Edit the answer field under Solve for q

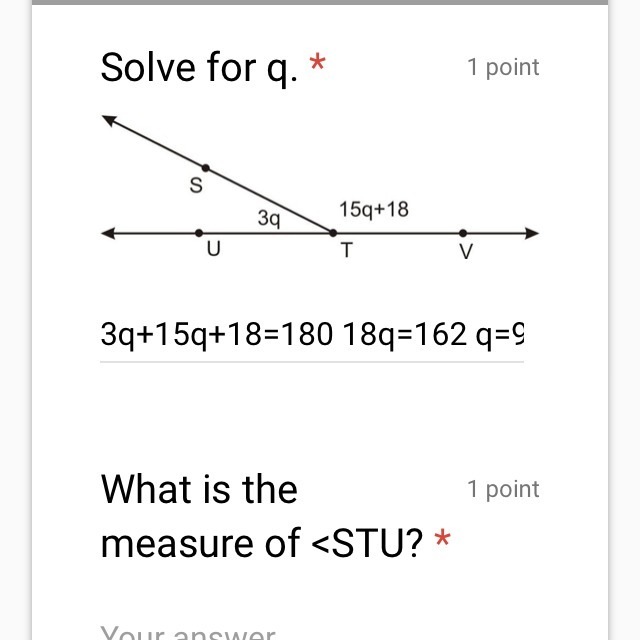312,334
